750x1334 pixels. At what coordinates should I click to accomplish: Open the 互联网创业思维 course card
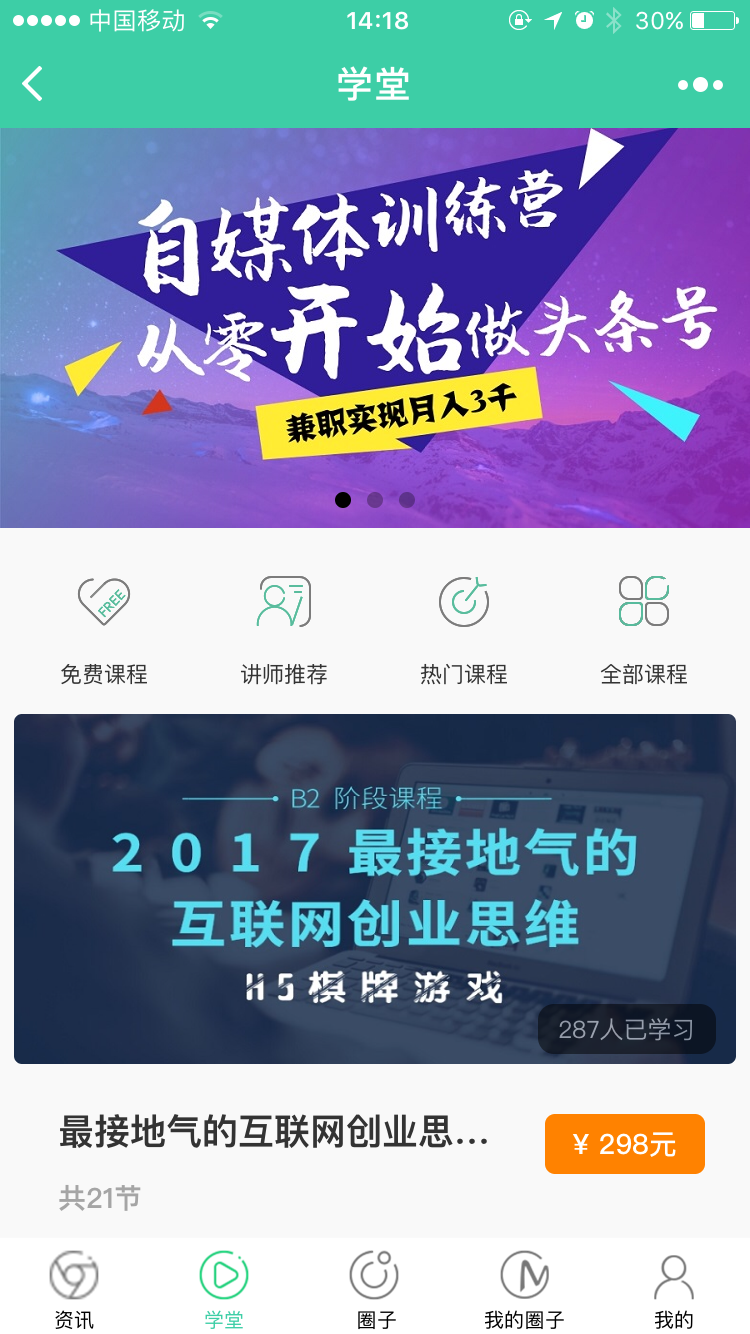coord(375,888)
